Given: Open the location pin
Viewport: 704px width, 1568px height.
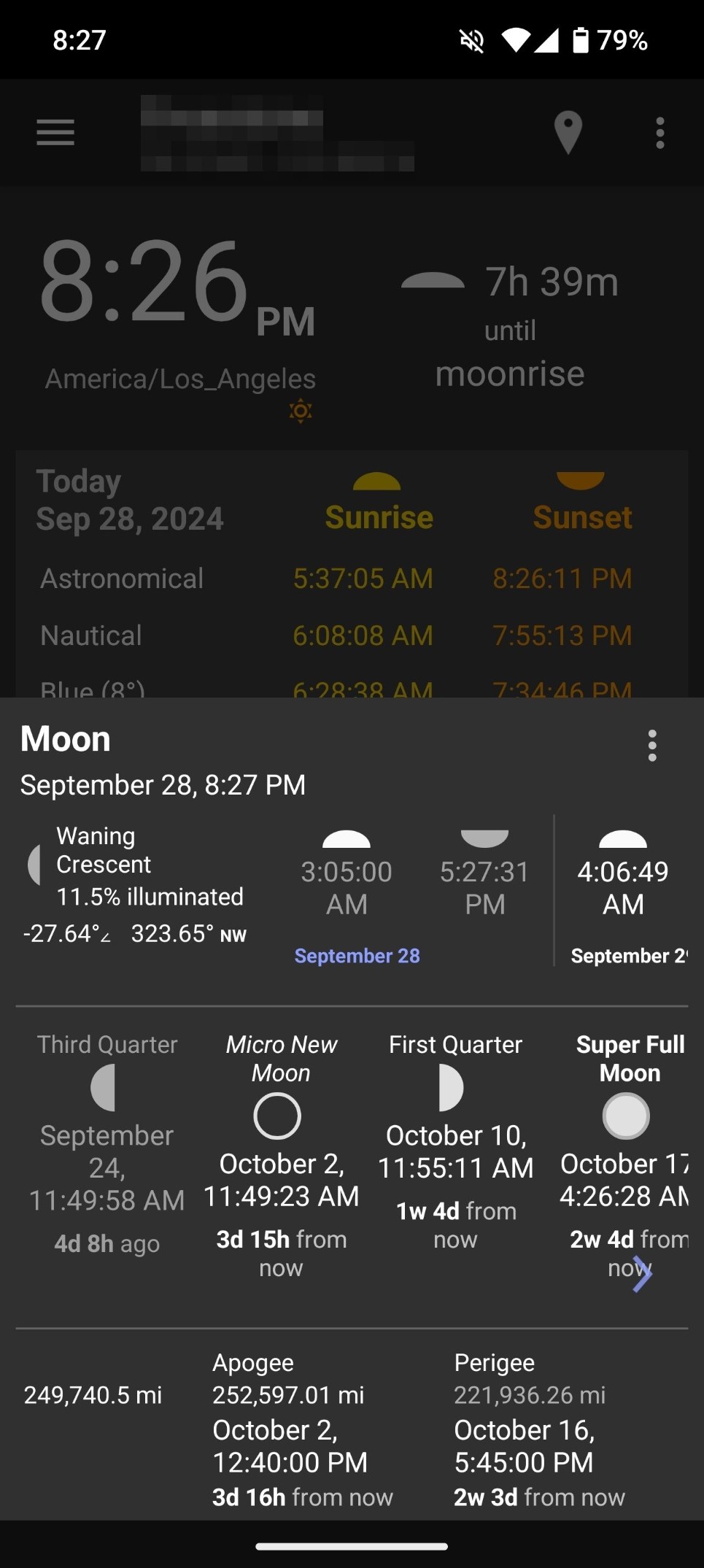Looking at the screenshot, I should pos(568,133).
